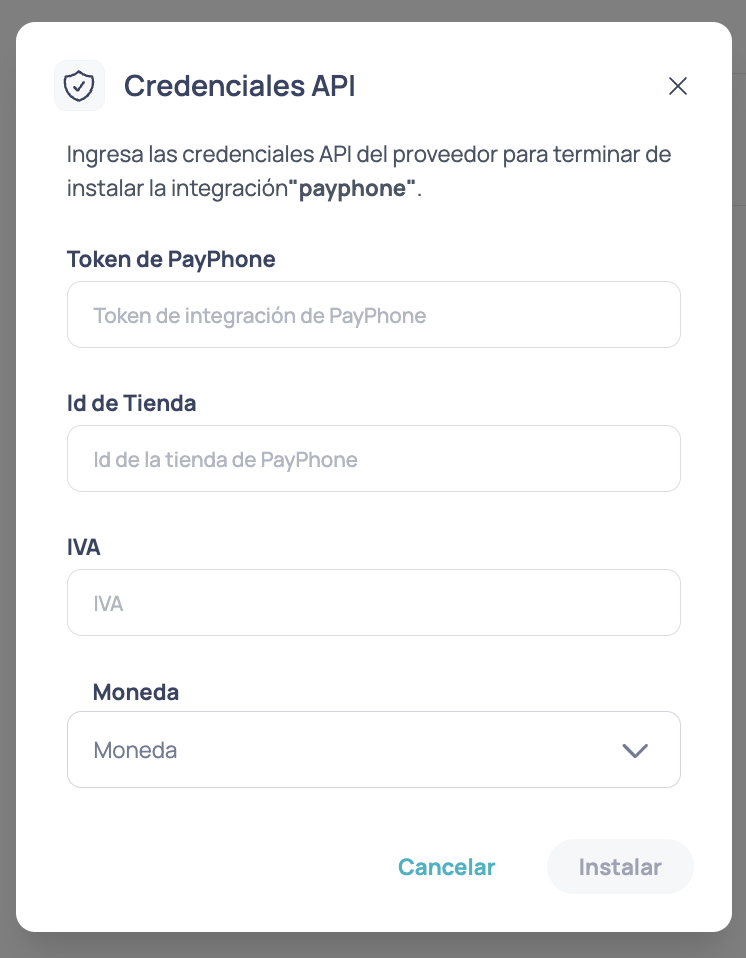Click the Credenciales API dialog title
Screen dimensions: 746x958
[239, 86]
